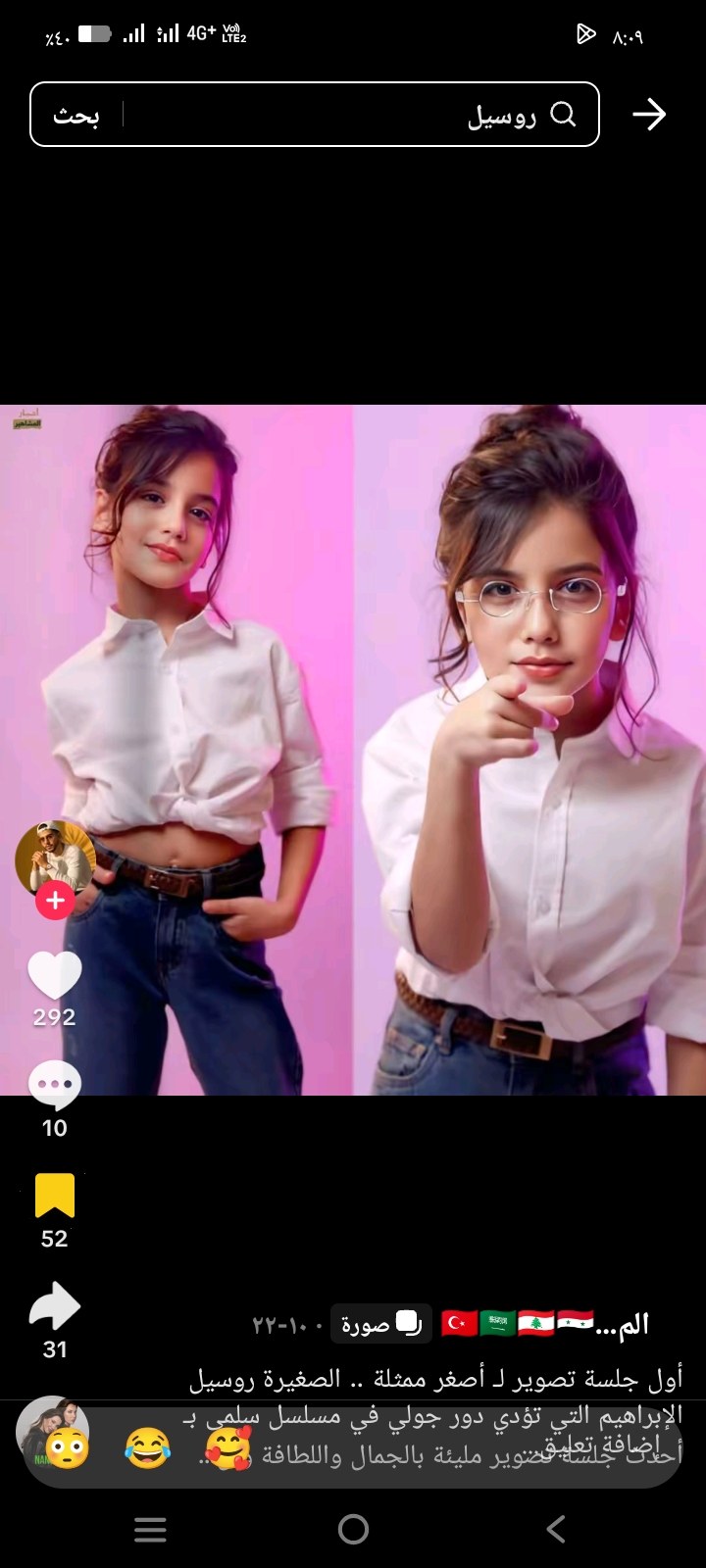Share this post via arrow icon
Viewport: 706px width, 1568px height.
pos(55,1307)
